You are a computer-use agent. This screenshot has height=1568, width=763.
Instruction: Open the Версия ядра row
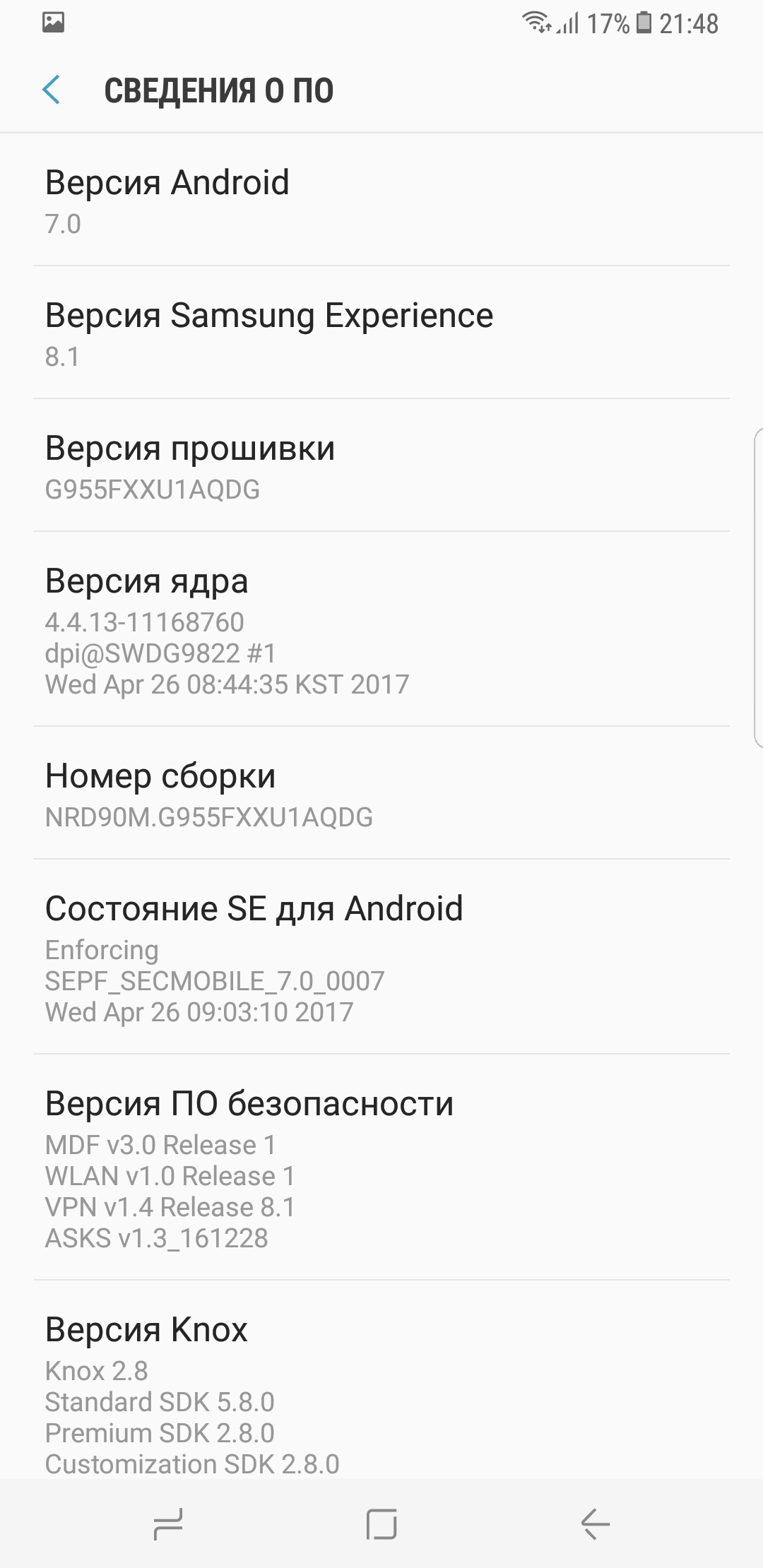point(381,629)
